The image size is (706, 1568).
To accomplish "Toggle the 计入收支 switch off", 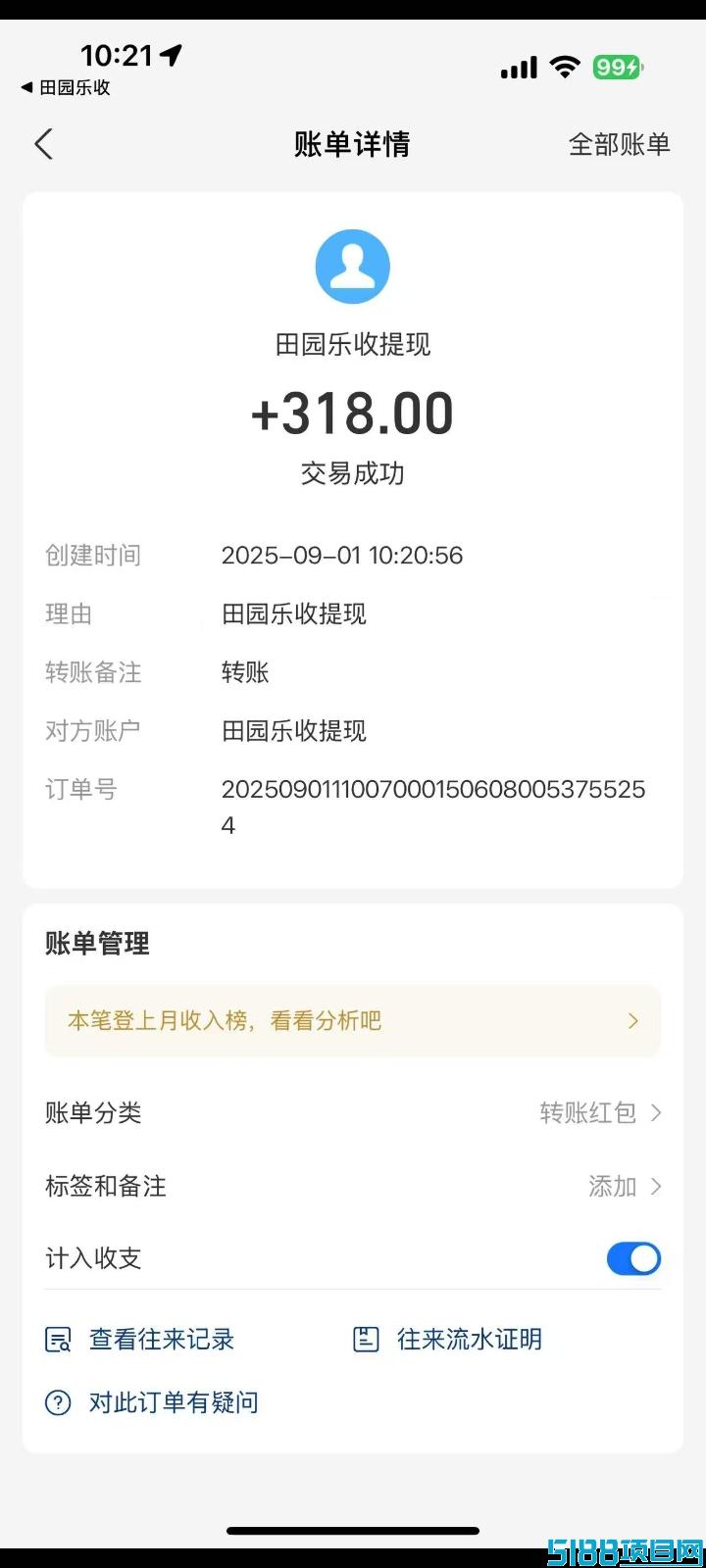I will click(633, 1258).
